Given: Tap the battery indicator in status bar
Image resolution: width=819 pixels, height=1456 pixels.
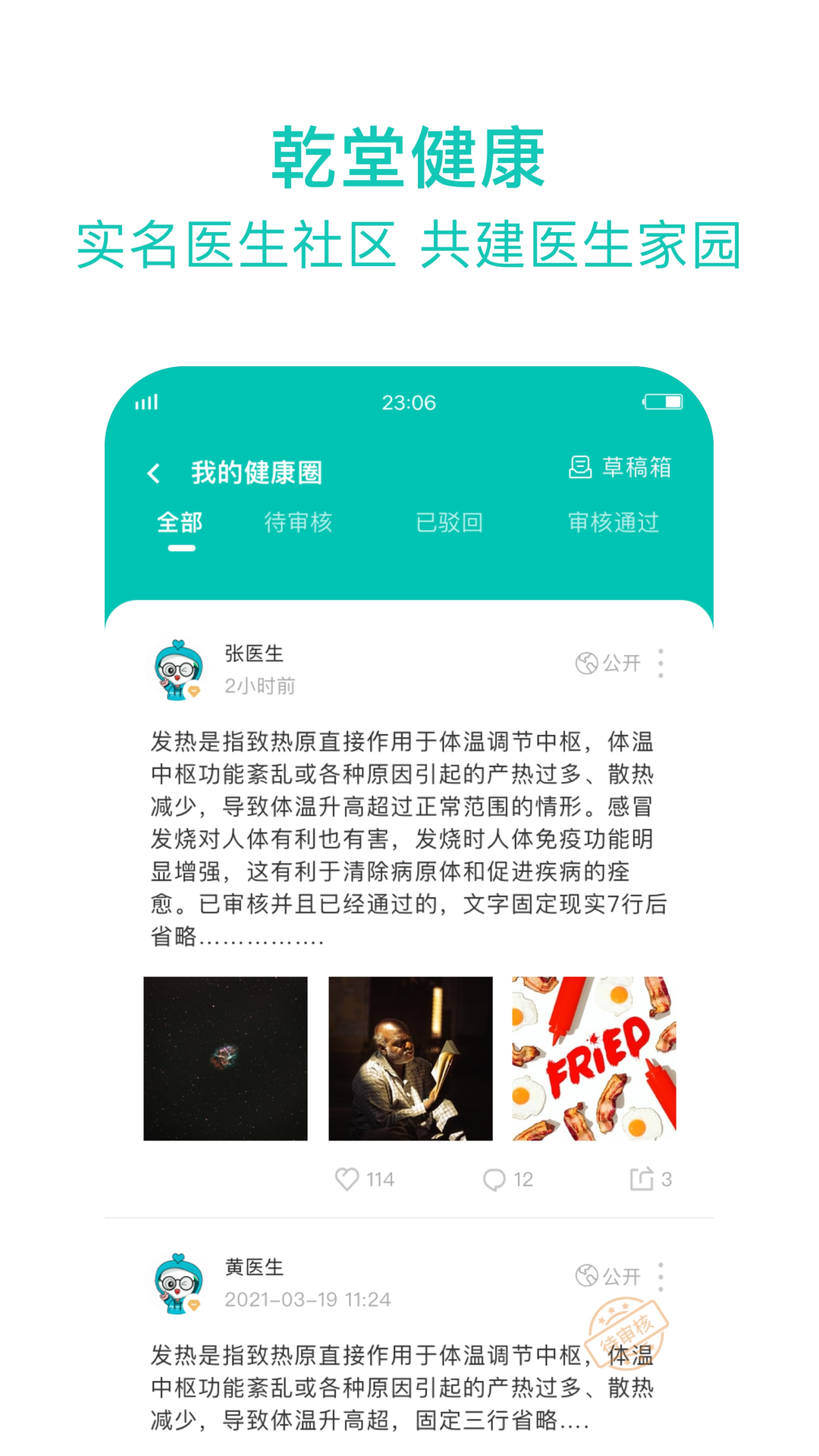Looking at the screenshot, I should [x=663, y=403].
